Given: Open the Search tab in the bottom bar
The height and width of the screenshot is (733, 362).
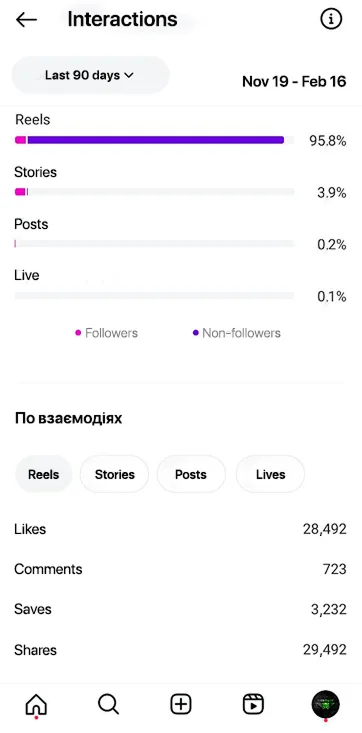Looking at the screenshot, I should (x=109, y=704).
